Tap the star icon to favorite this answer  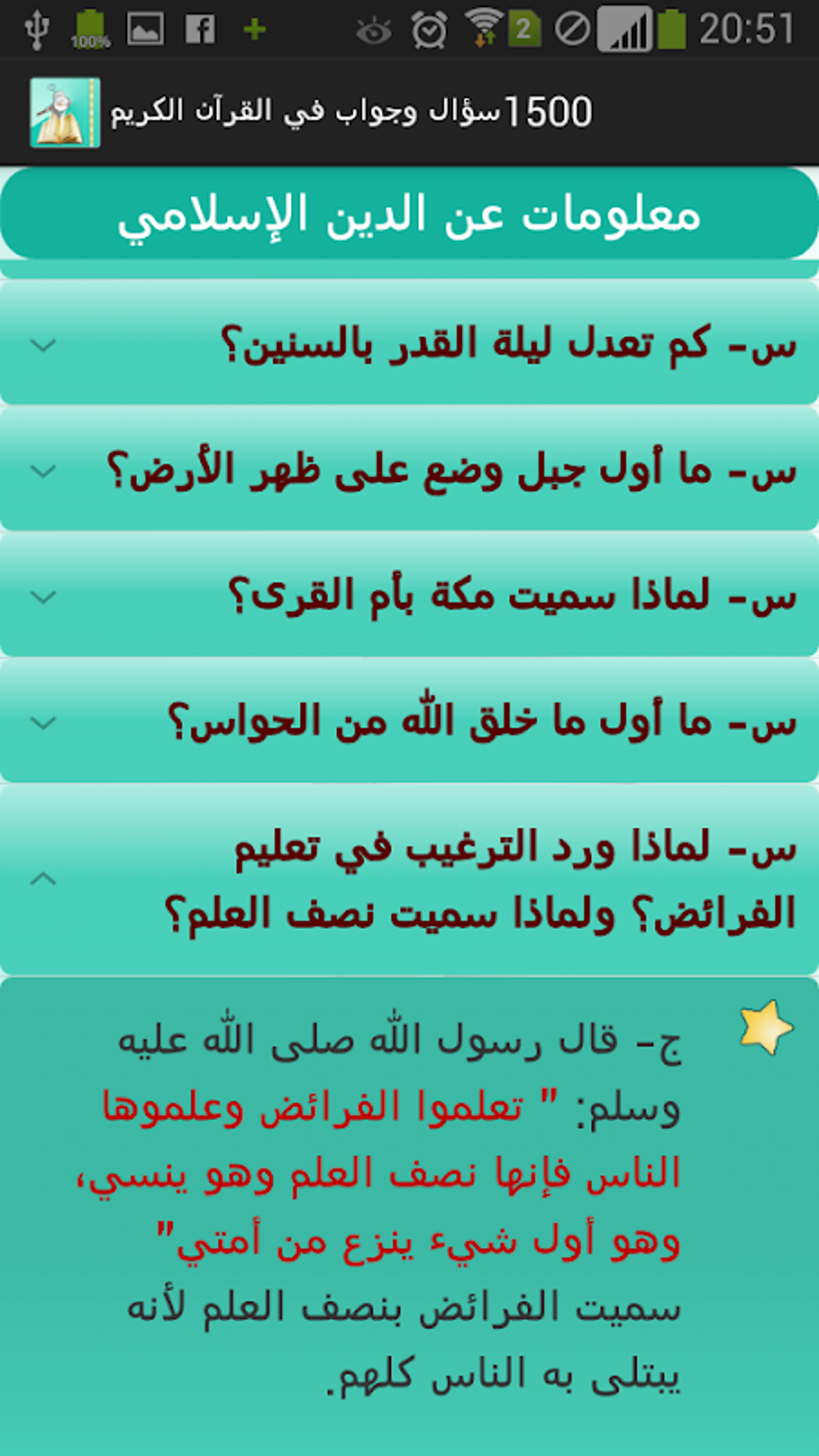(766, 1027)
